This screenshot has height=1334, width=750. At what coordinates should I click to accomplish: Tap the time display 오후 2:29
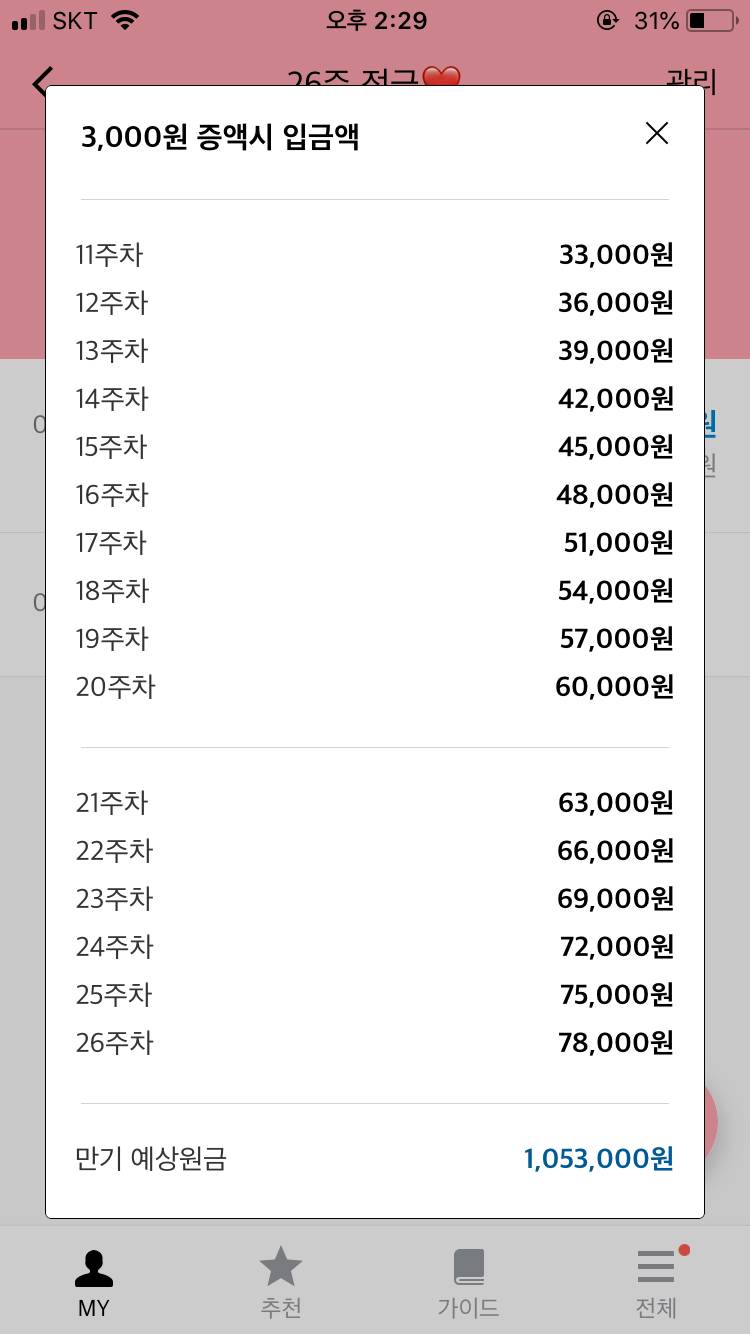pyautogui.click(x=375, y=20)
